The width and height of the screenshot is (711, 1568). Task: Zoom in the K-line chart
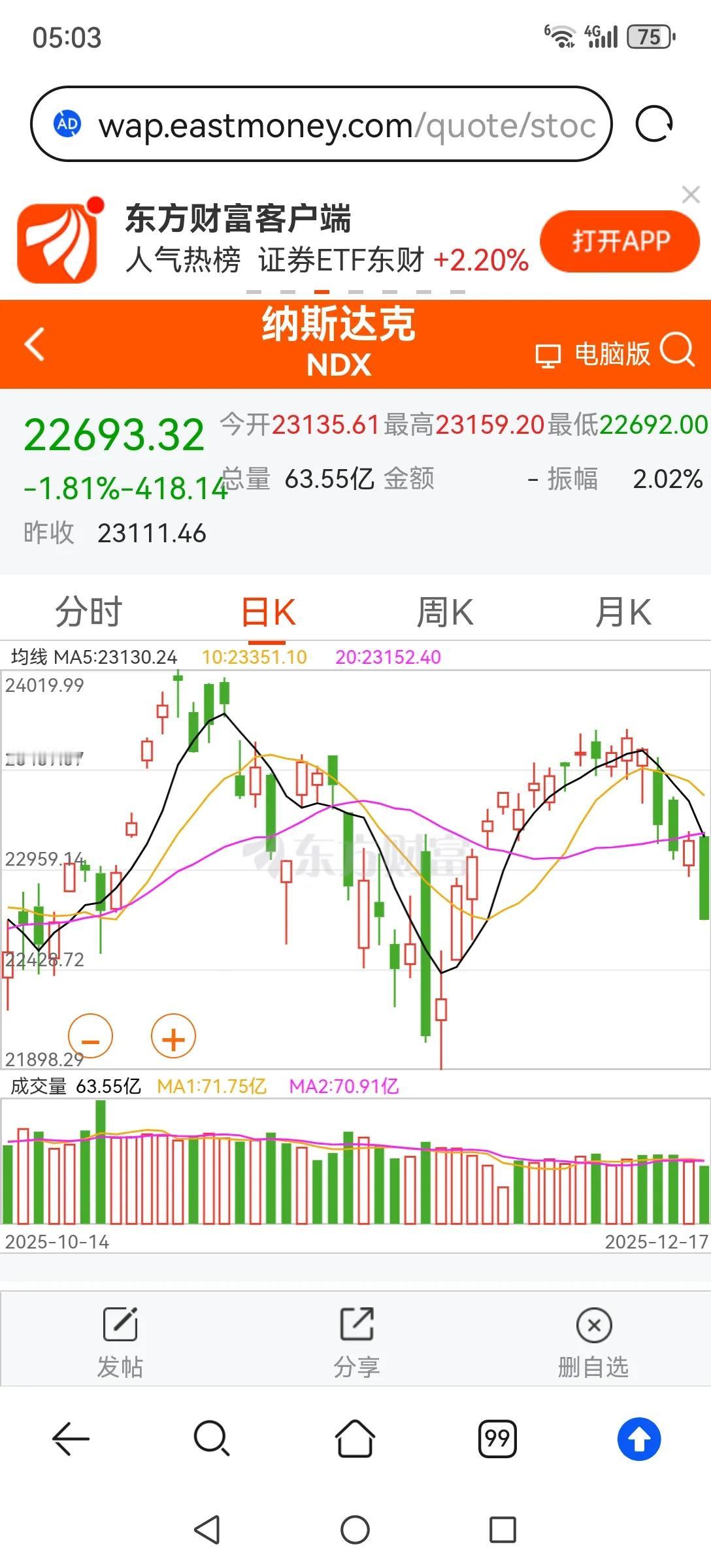coord(173,1036)
